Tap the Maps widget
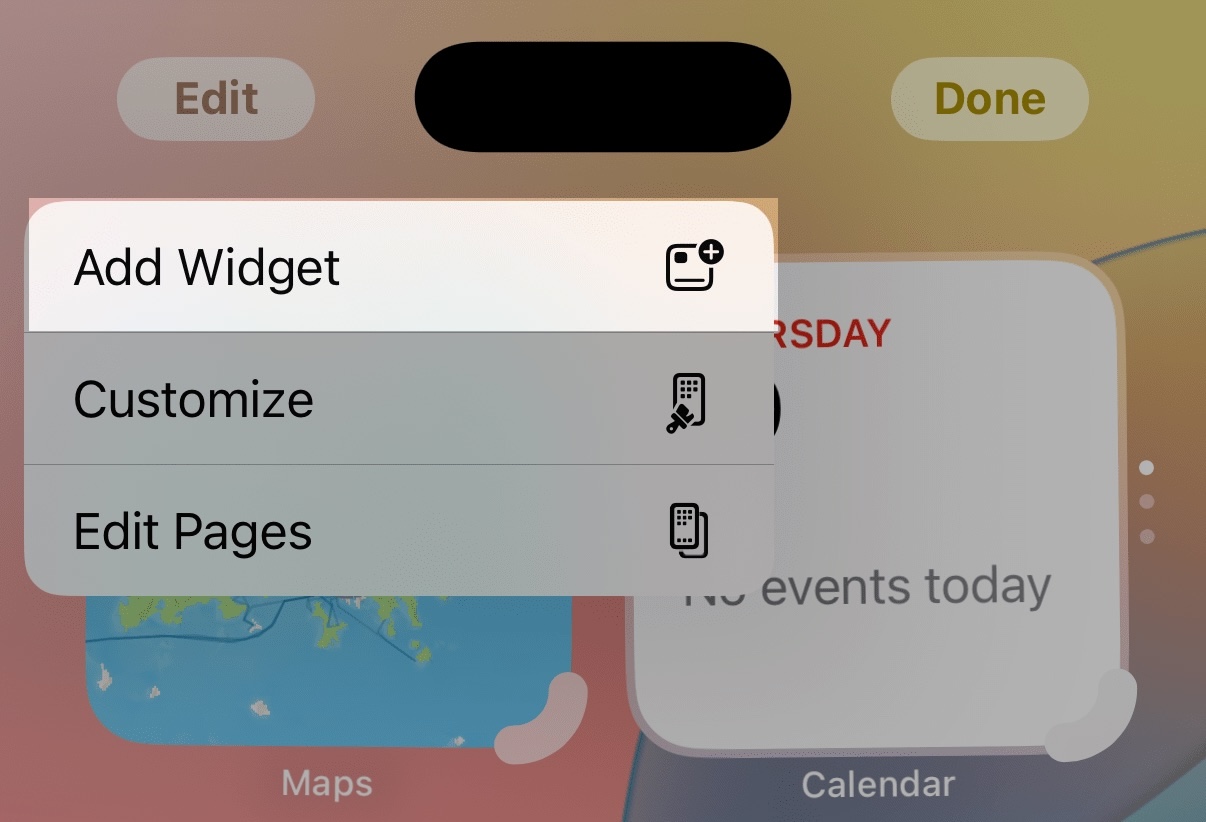The width and height of the screenshot is (1206, 822). click(300, 670)
